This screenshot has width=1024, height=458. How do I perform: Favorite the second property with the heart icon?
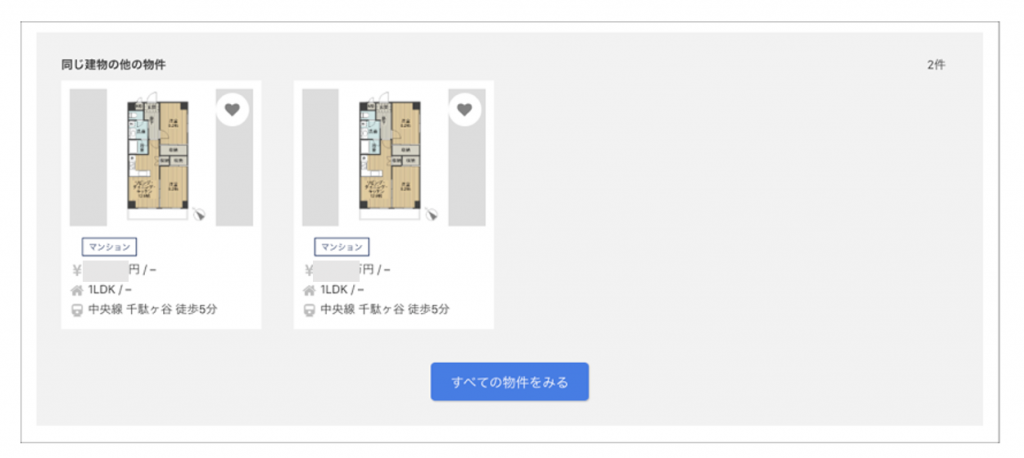point(465,109)
